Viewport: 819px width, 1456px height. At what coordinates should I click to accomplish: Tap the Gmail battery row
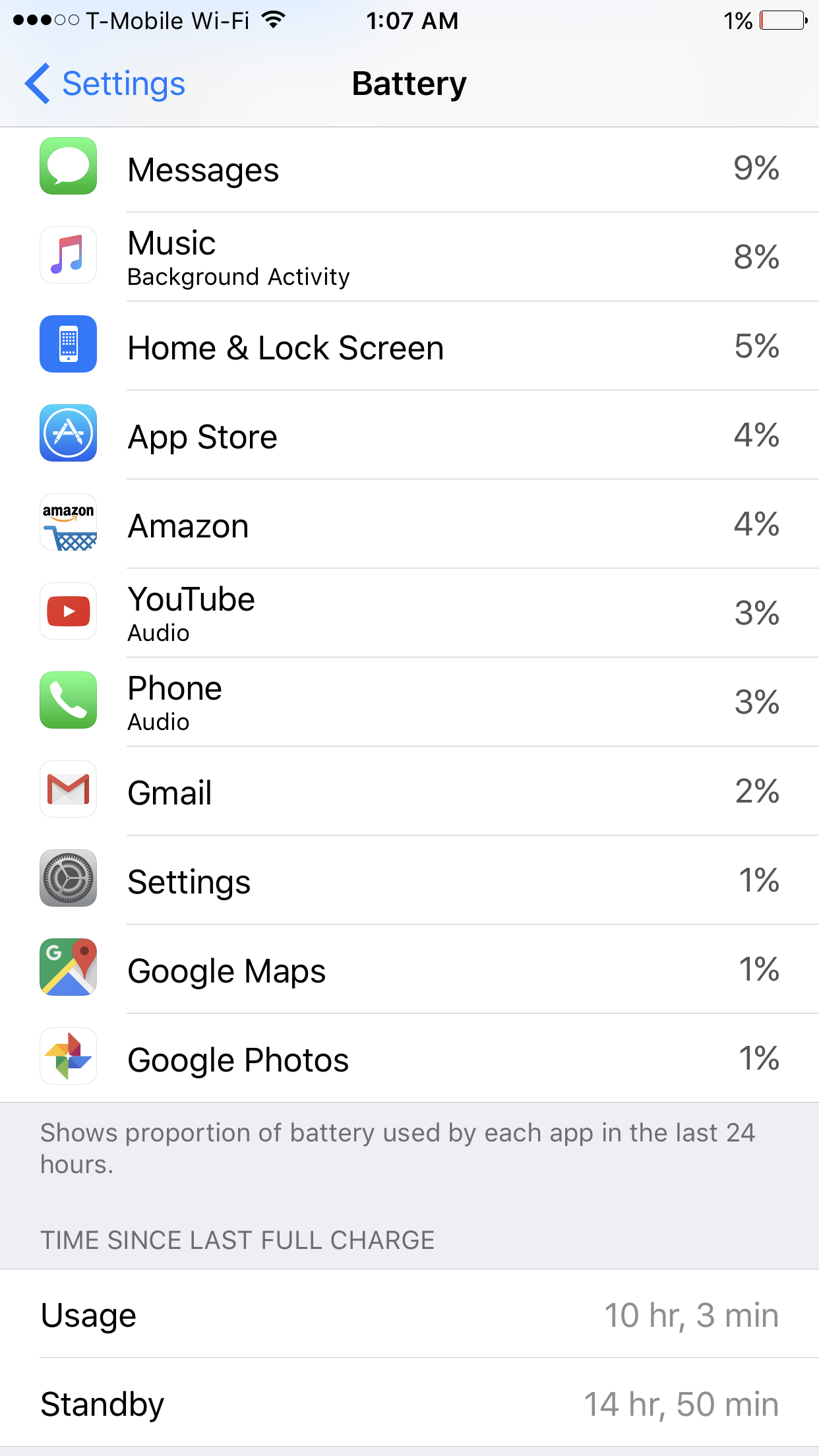click(409, 791)
